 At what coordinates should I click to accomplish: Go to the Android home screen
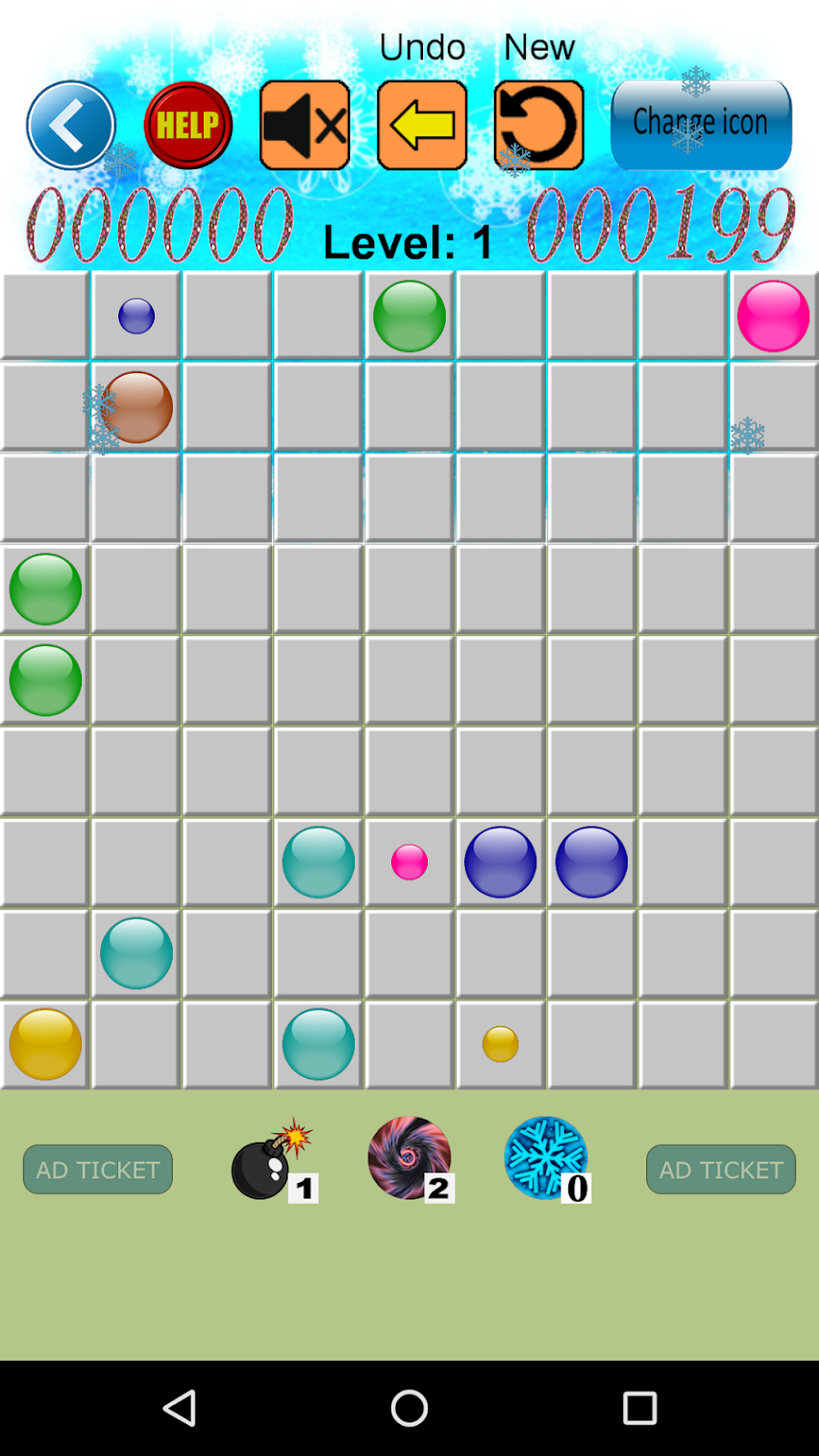tap(409, 1408)
